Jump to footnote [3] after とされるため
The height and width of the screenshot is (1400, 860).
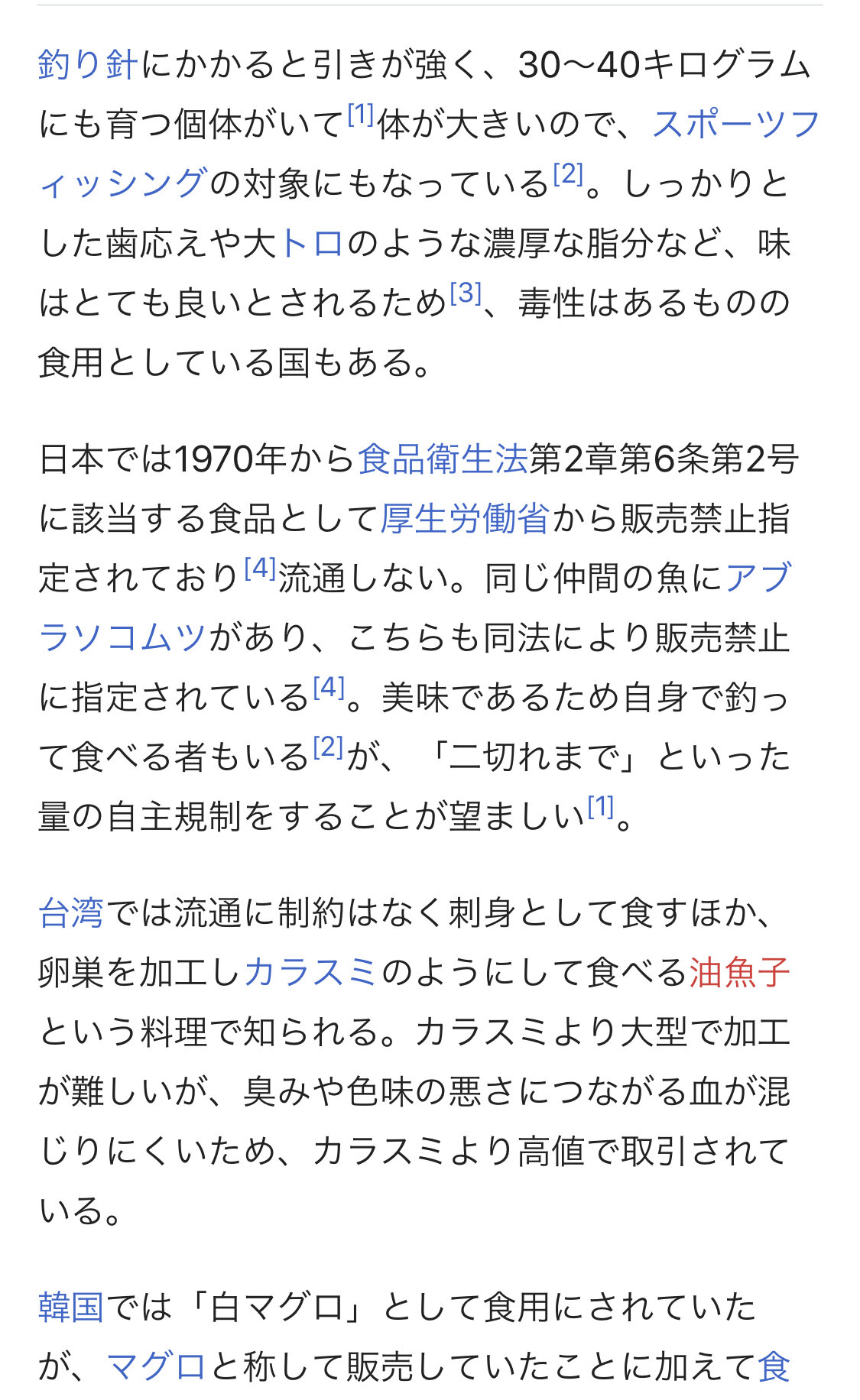[466, 293]
